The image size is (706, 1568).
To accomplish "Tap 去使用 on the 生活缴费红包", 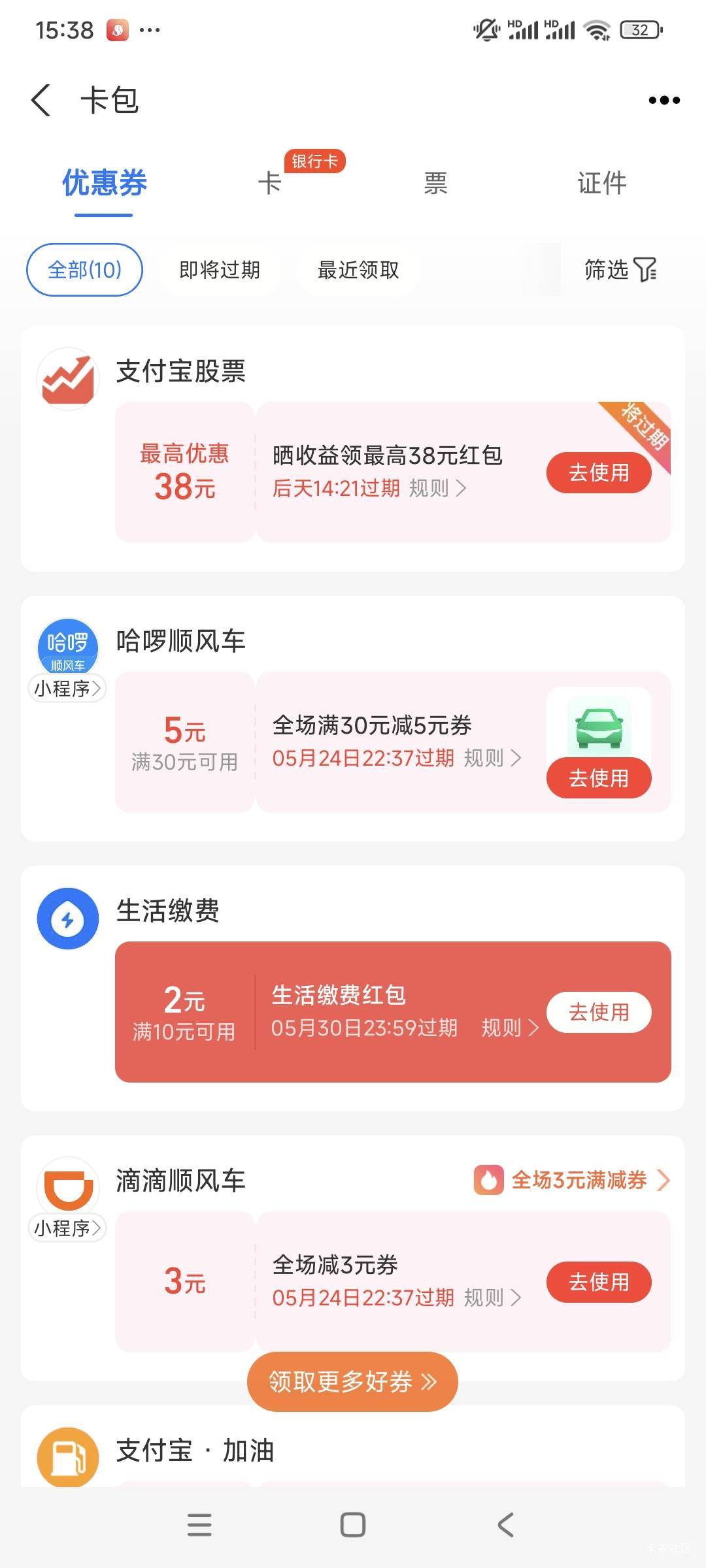I will pyautogui.click(x=599, y=1012).
